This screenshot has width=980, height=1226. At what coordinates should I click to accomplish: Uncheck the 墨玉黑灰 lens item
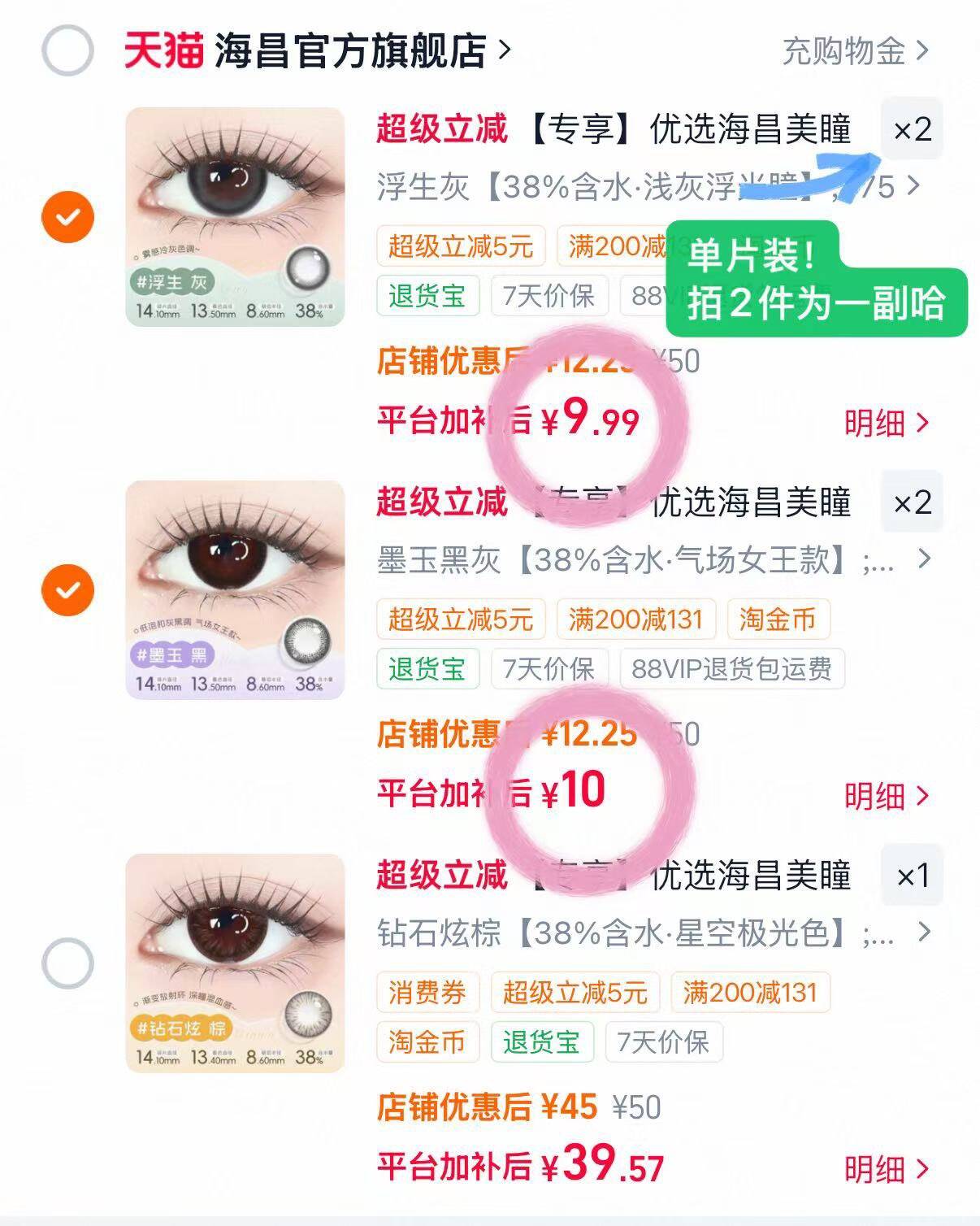tap(67, 589)
